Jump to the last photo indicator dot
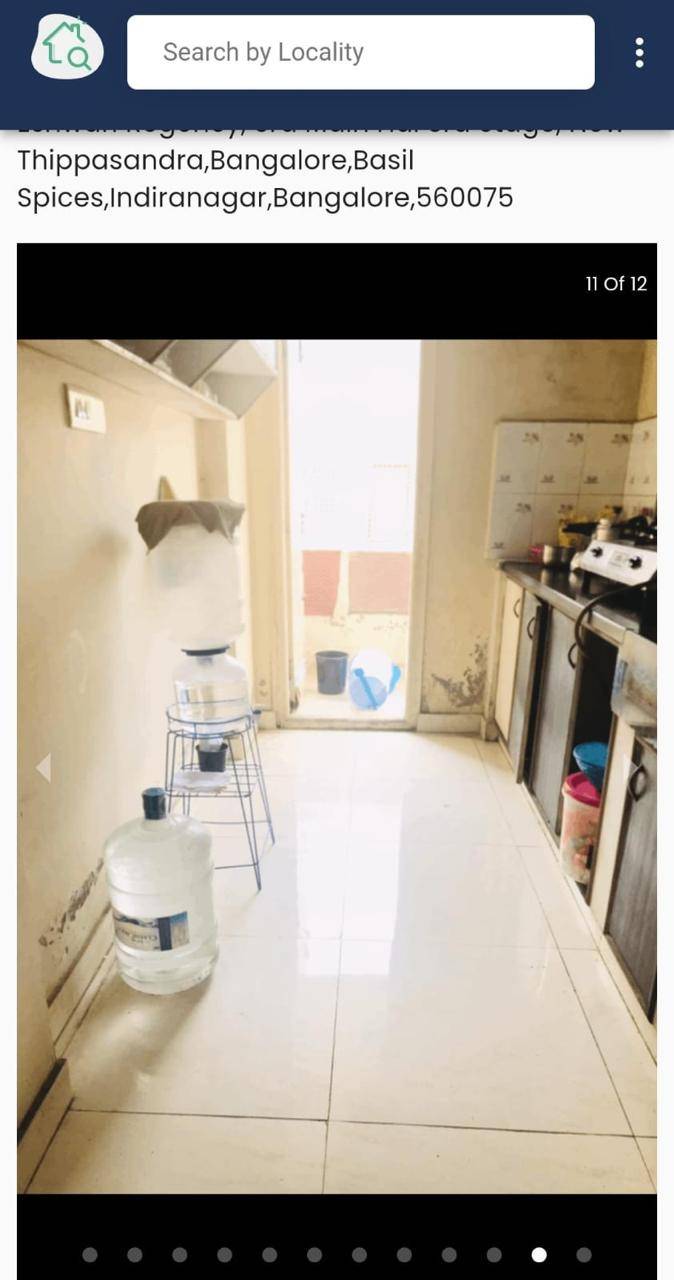The image size is (674, 1280). [584, 1255]
